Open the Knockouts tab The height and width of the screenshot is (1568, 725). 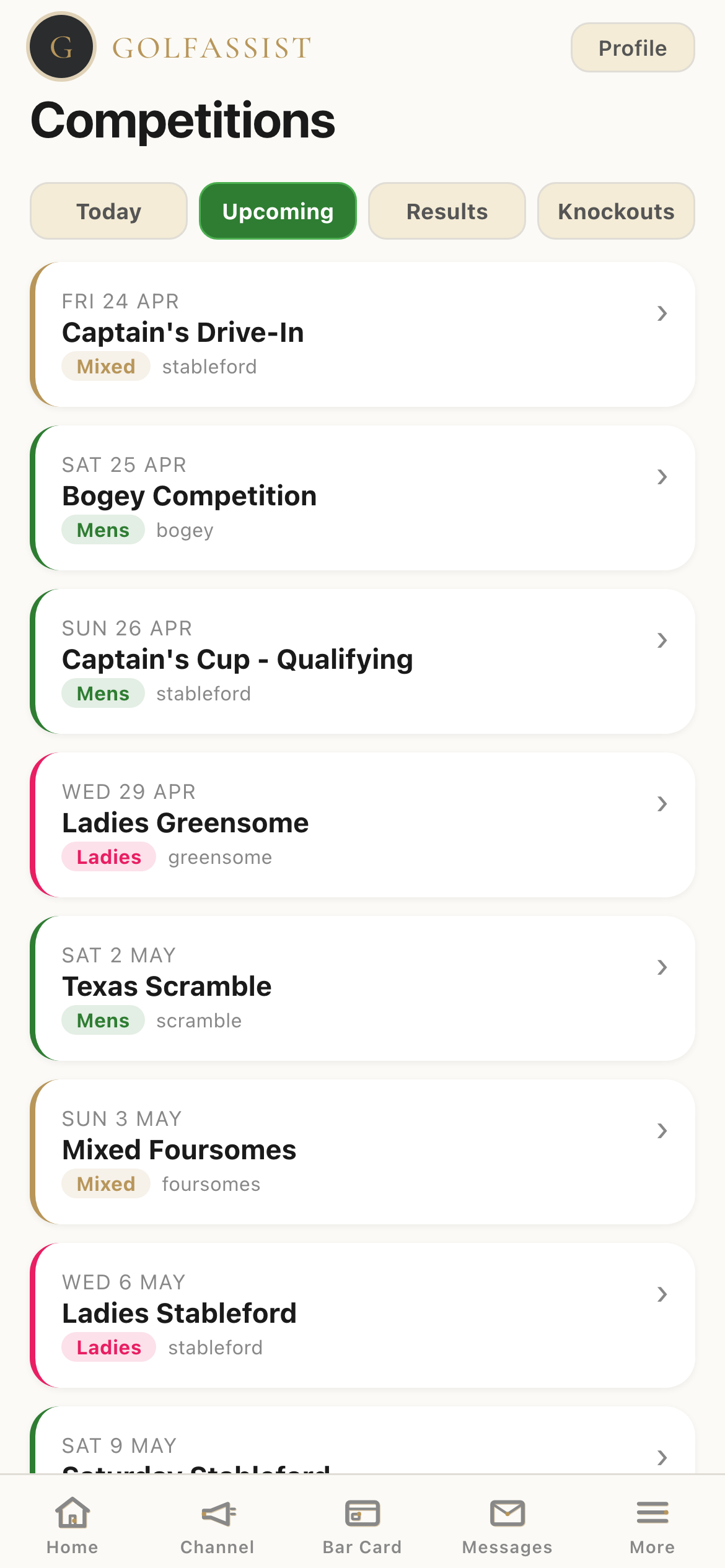tap(616, 211)
